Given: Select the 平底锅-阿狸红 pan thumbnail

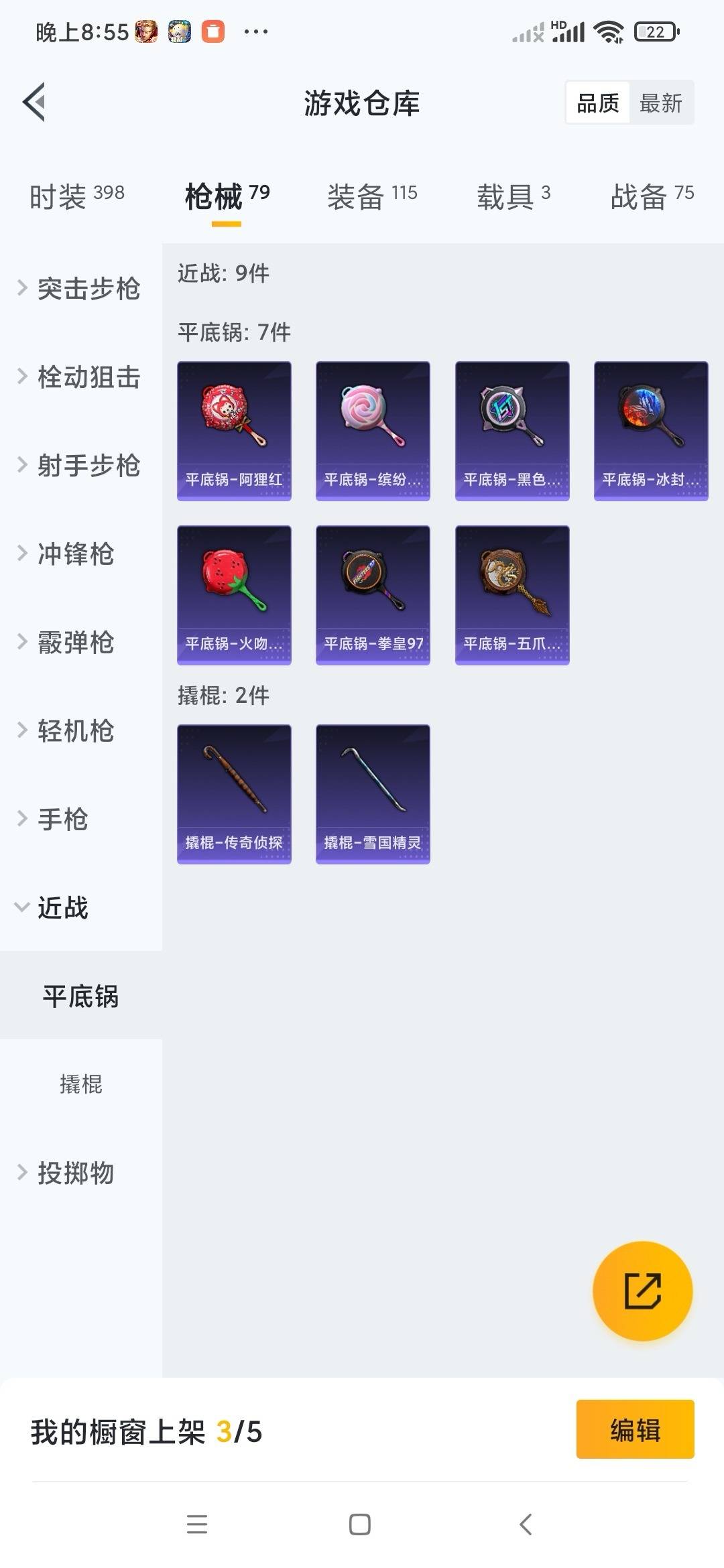Looking at the screenshot, I should coord(234,429).
